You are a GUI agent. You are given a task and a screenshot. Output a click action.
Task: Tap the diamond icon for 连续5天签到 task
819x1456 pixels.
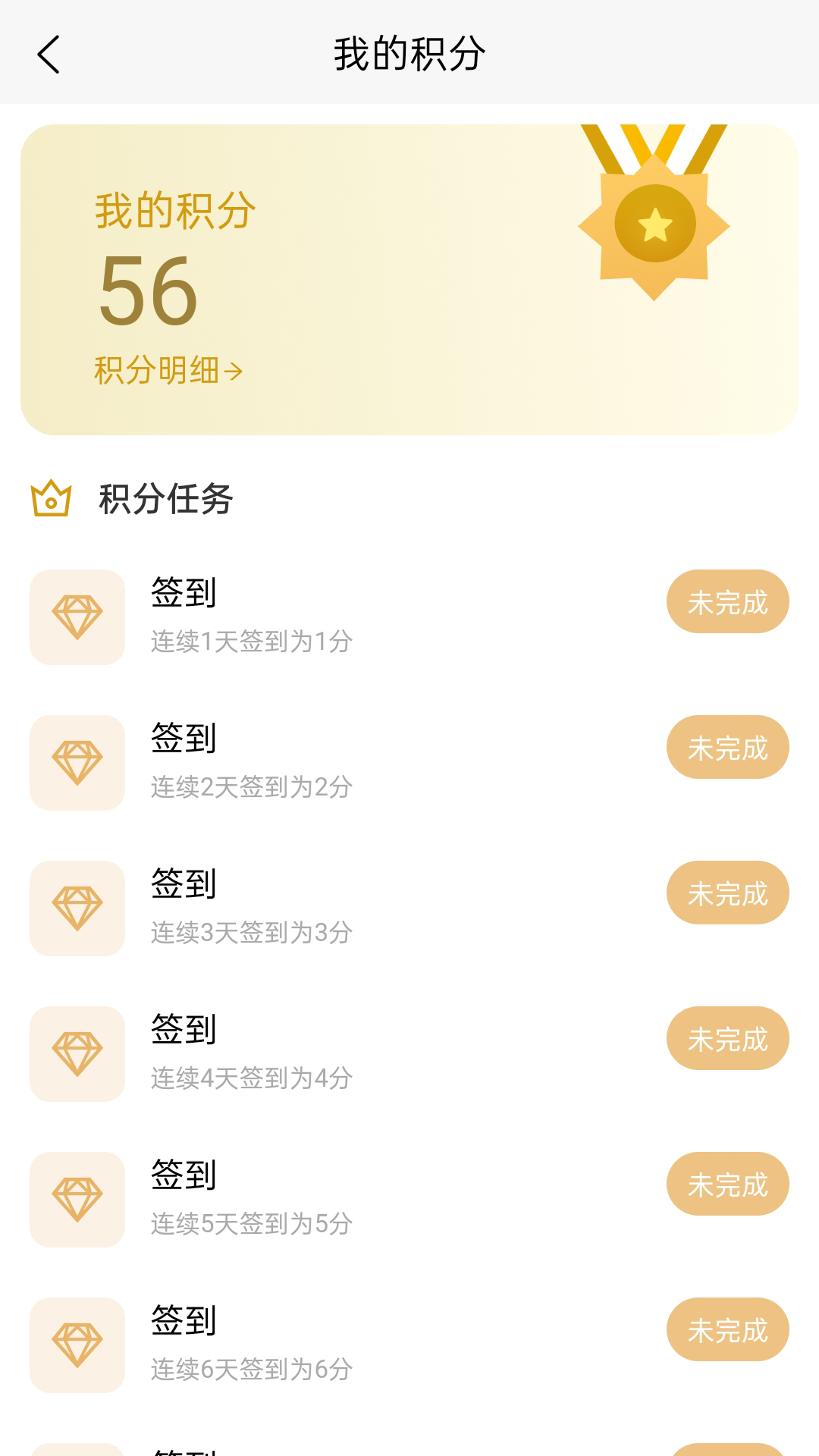tap(77, 1199)
